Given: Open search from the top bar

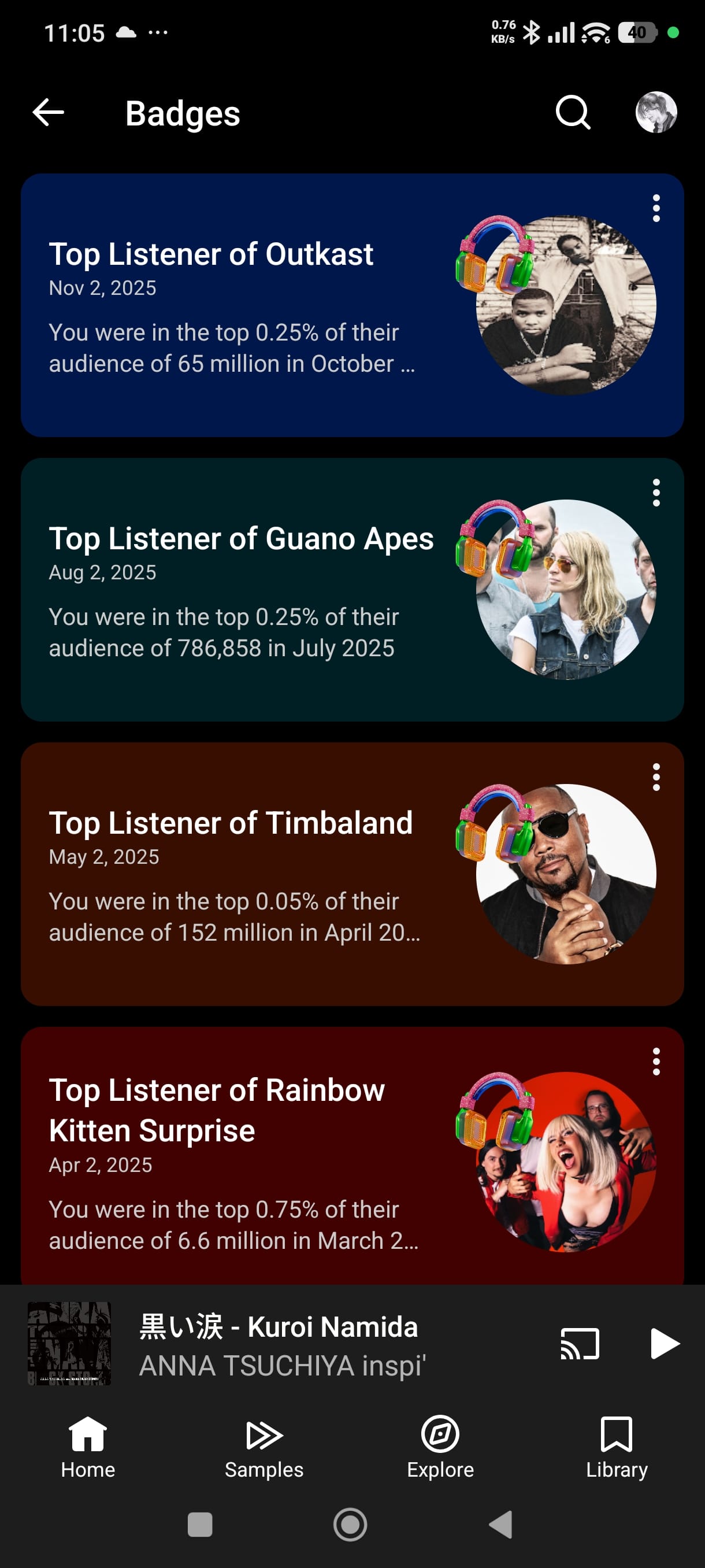Looking at the screenshot, I should click(573, 113).
